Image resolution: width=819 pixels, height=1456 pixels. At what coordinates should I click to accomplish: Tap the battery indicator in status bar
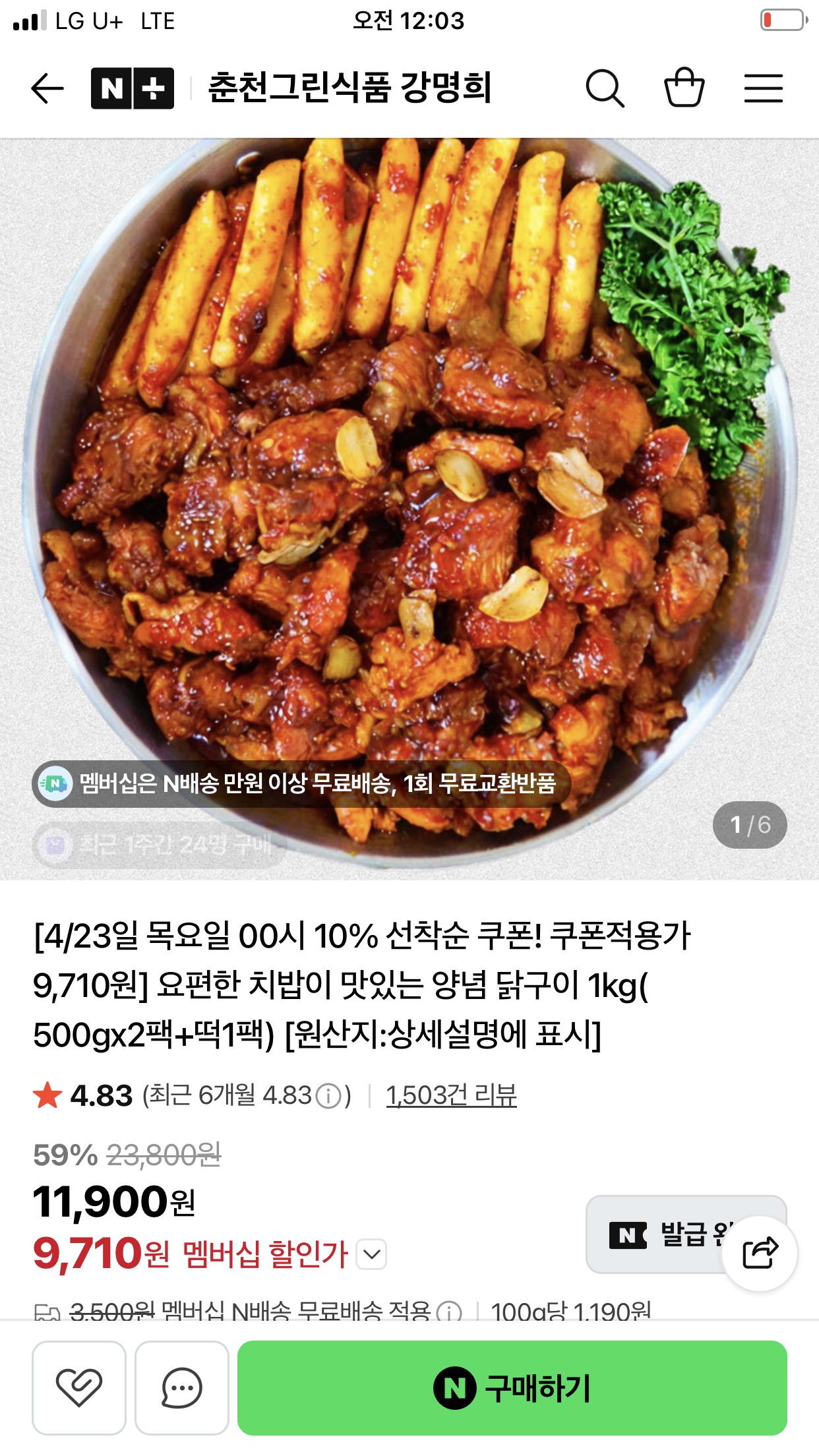[x=781, y=20]
